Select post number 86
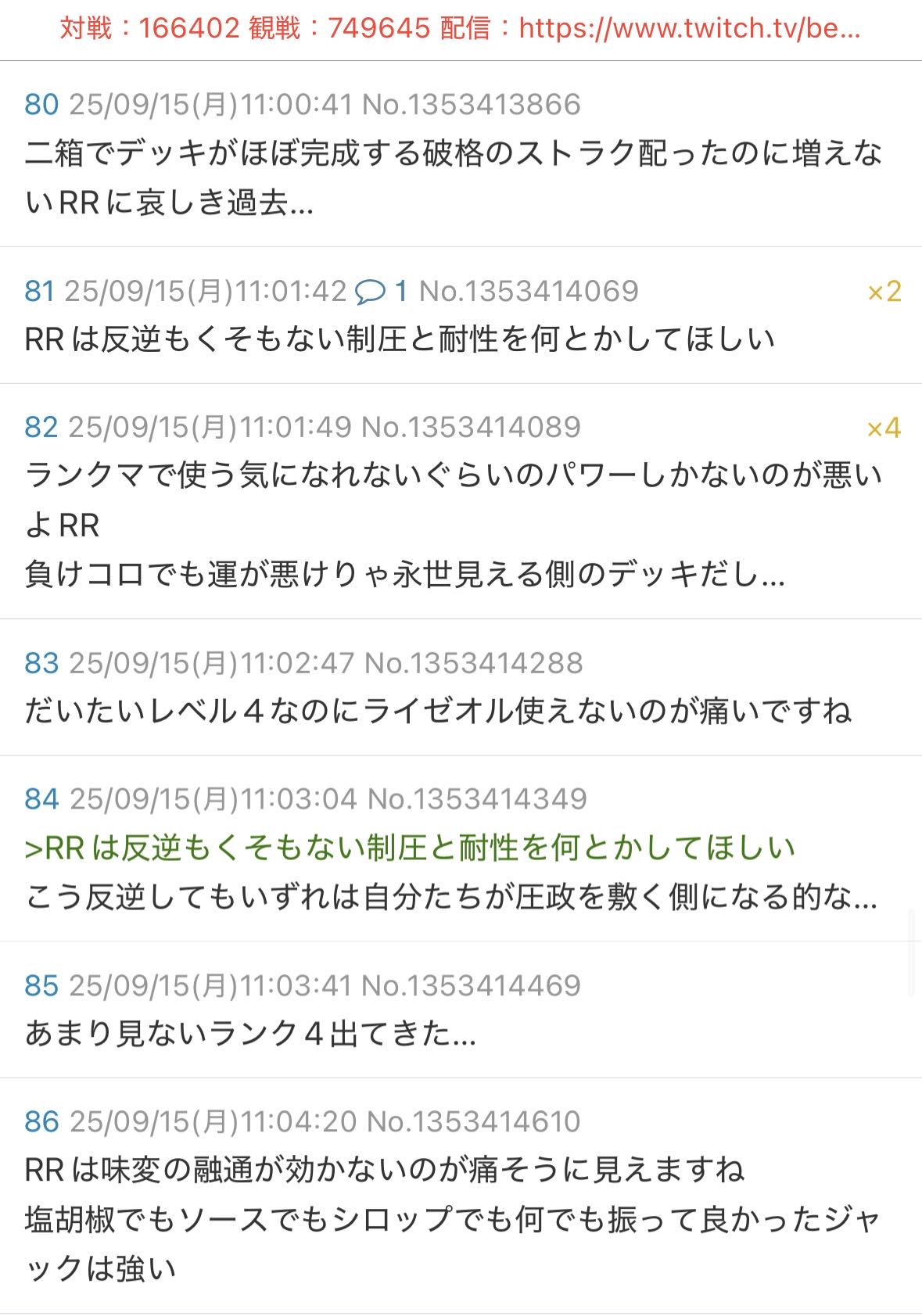The width and height of the screenshot is (922, 1316). [x=41, y=1121]
